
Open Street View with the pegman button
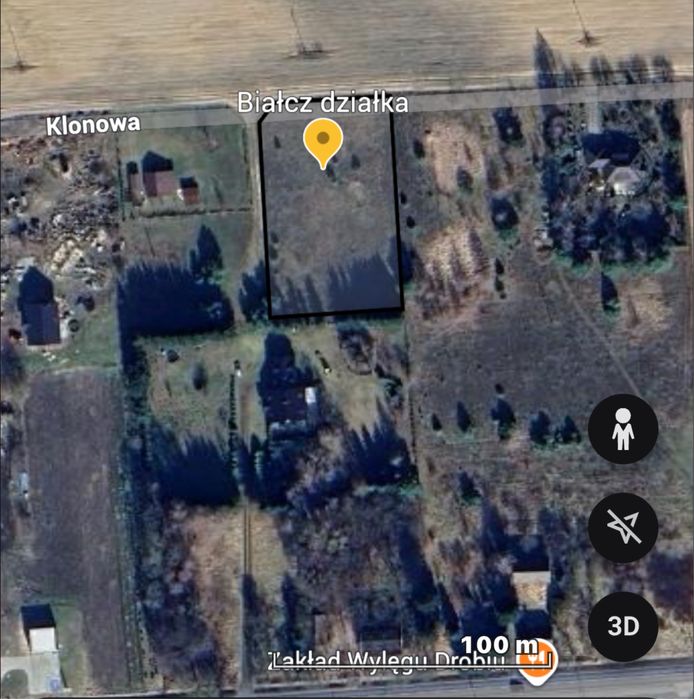tap(623, 429)
